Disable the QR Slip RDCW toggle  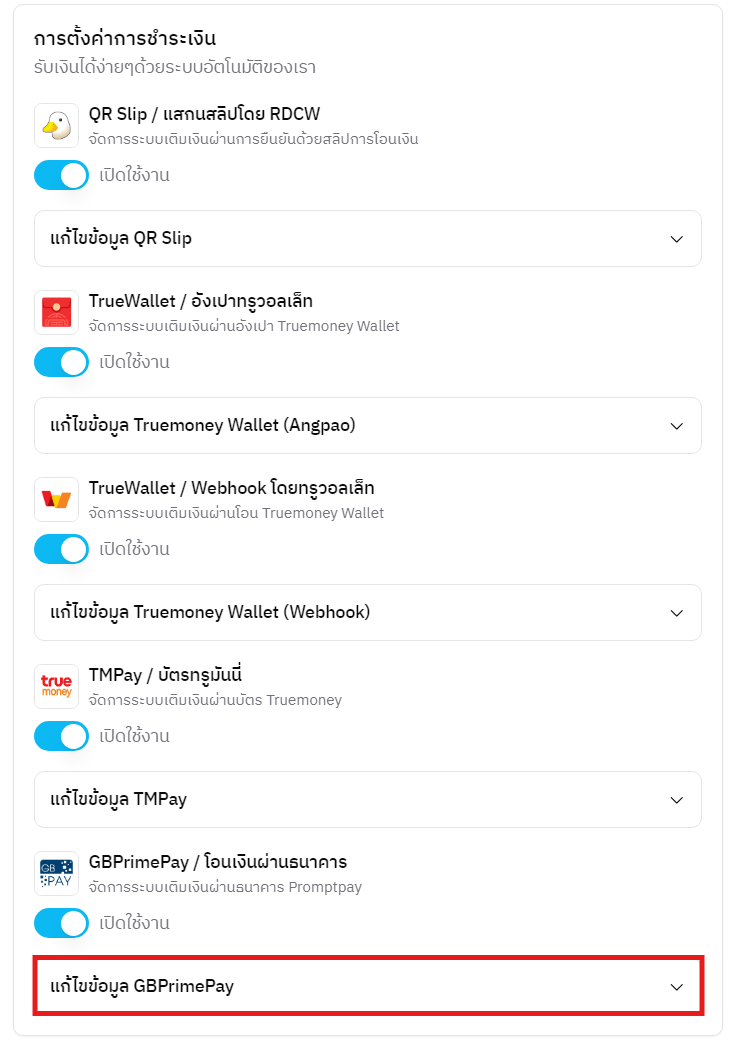click(x=61, y=174)
